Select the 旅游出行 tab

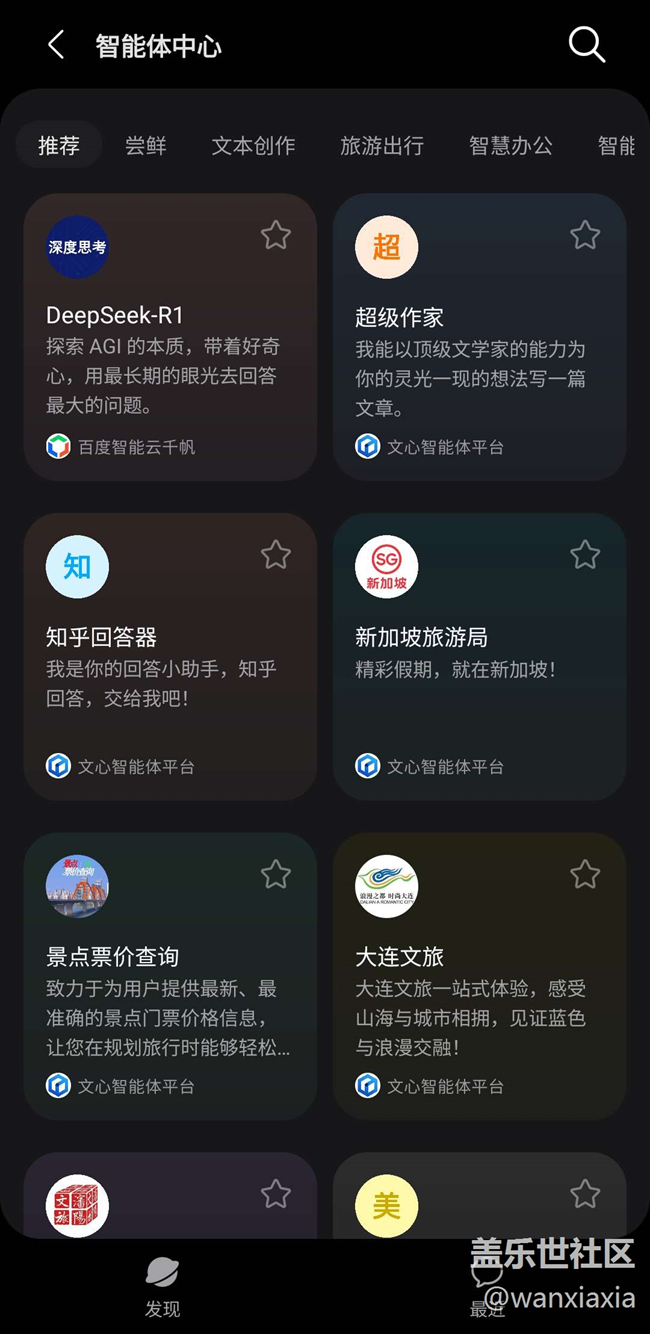(382, 146)
